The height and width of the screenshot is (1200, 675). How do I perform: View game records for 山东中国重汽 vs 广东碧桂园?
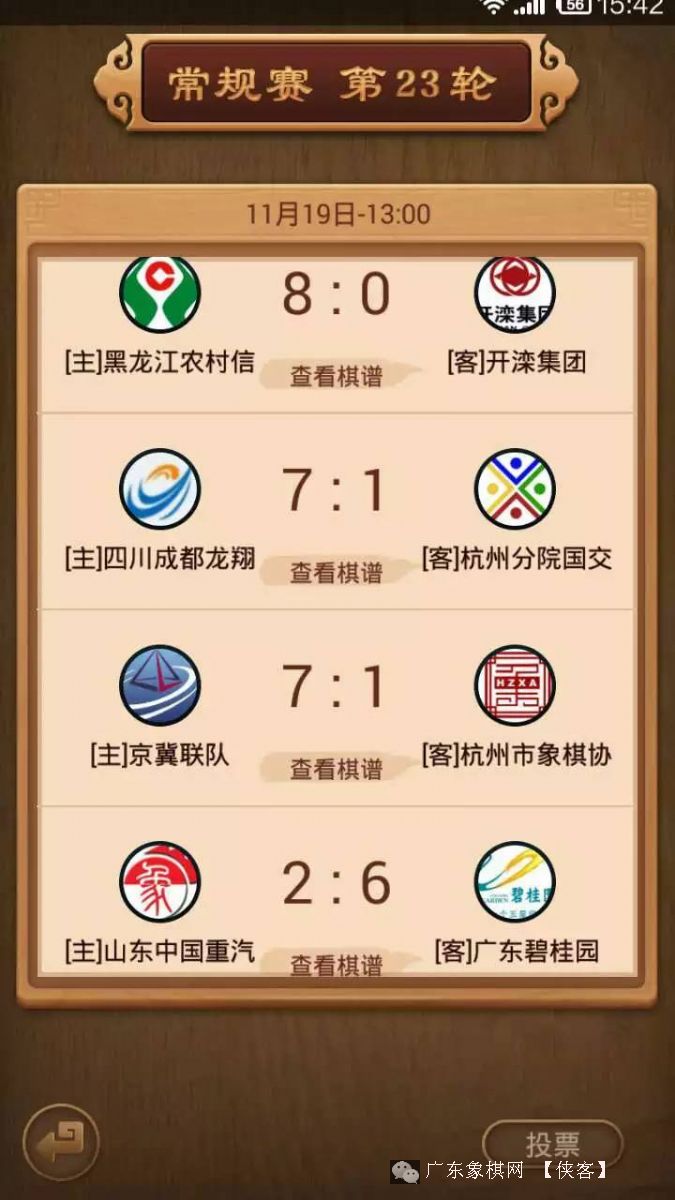click(x=337, y=964)
